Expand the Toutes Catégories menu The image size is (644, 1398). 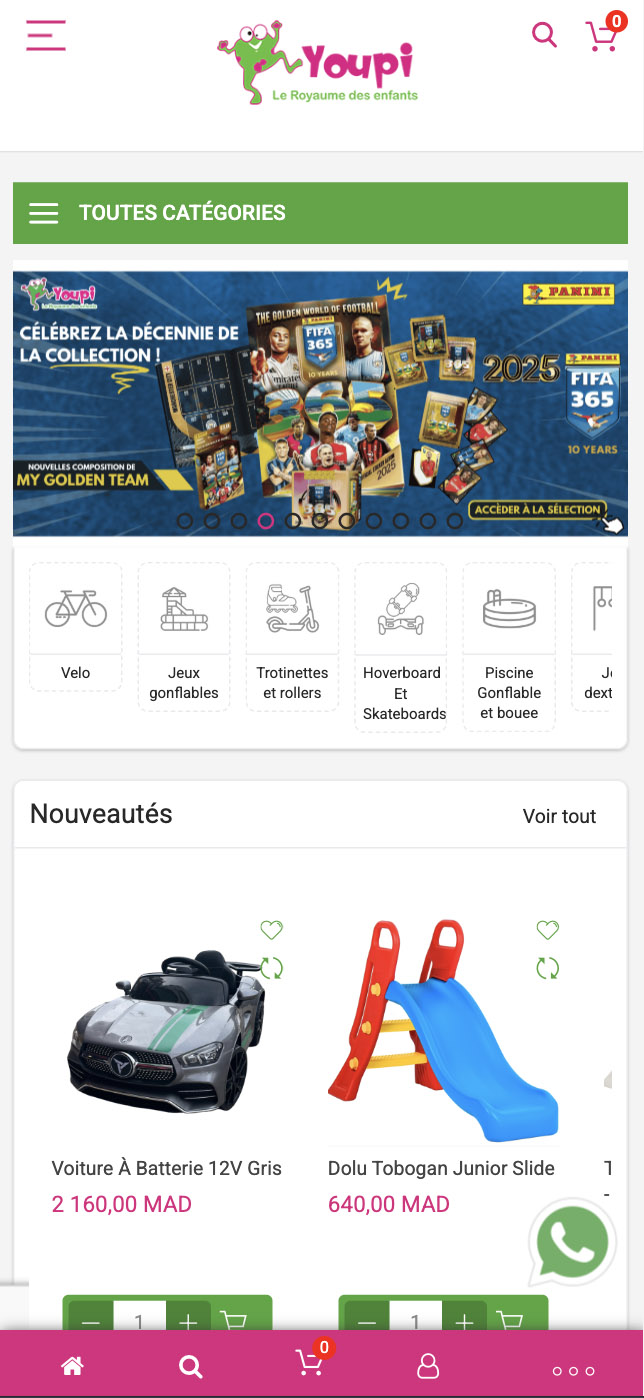coord(320,213)
